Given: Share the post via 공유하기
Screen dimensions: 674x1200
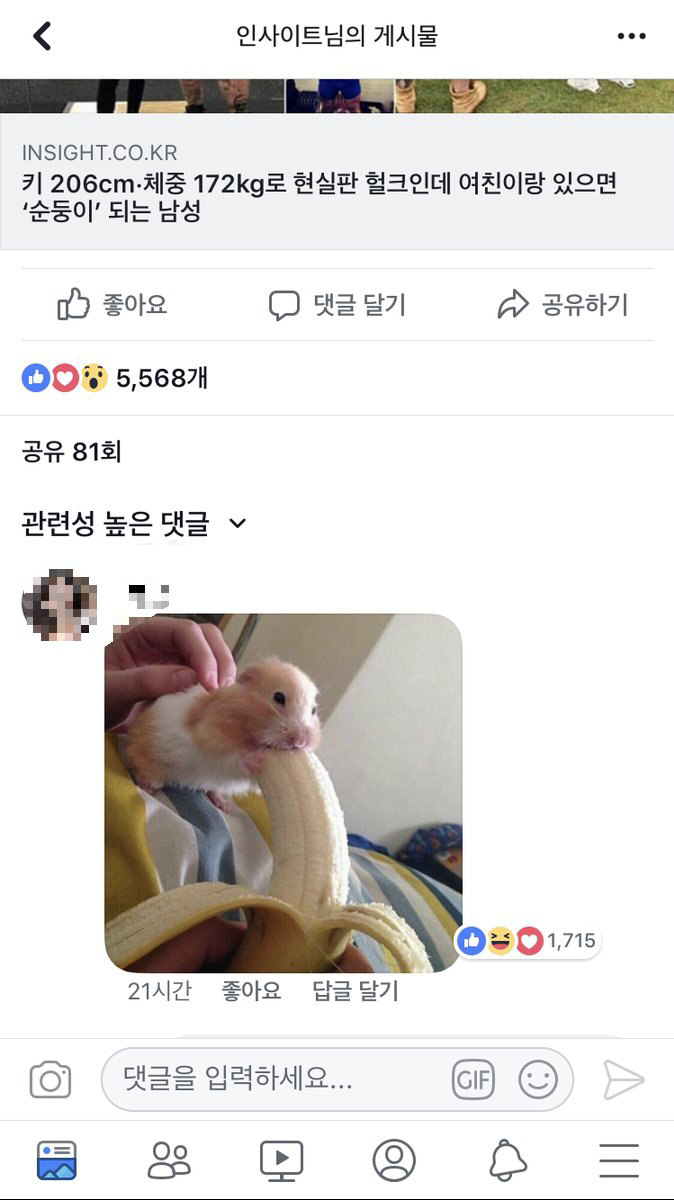Looking at the screenshot, I should click(563, 305).
